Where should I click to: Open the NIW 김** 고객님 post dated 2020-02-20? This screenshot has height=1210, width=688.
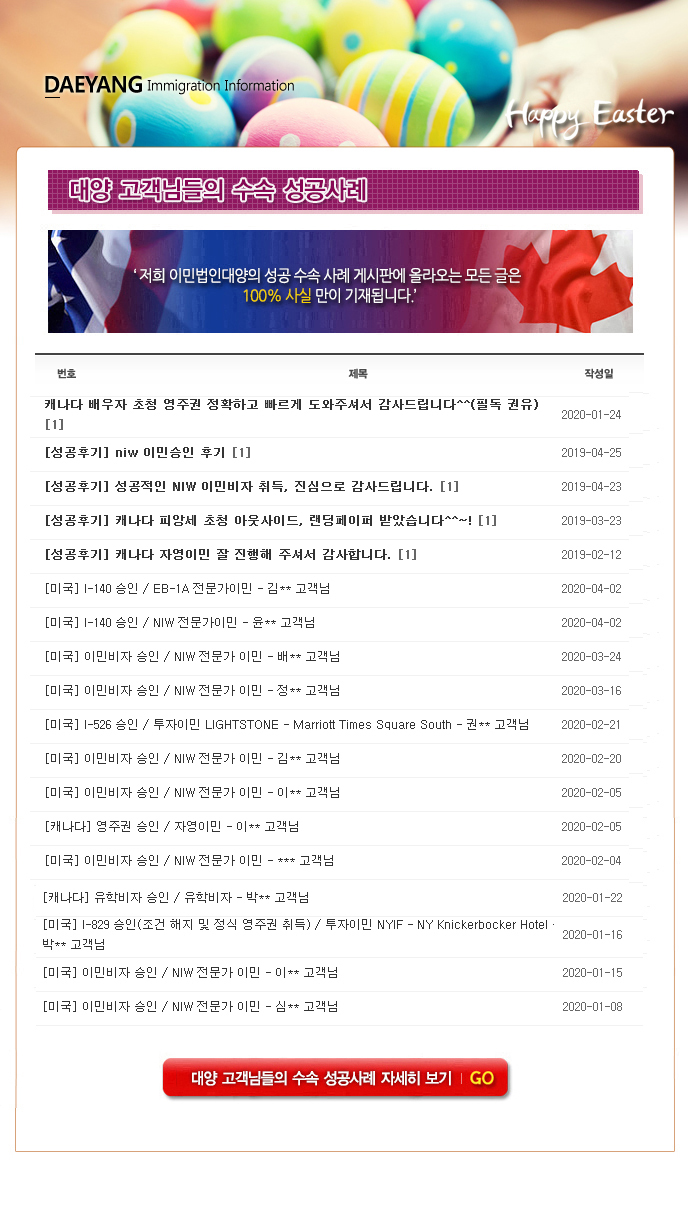coord(192,759)
